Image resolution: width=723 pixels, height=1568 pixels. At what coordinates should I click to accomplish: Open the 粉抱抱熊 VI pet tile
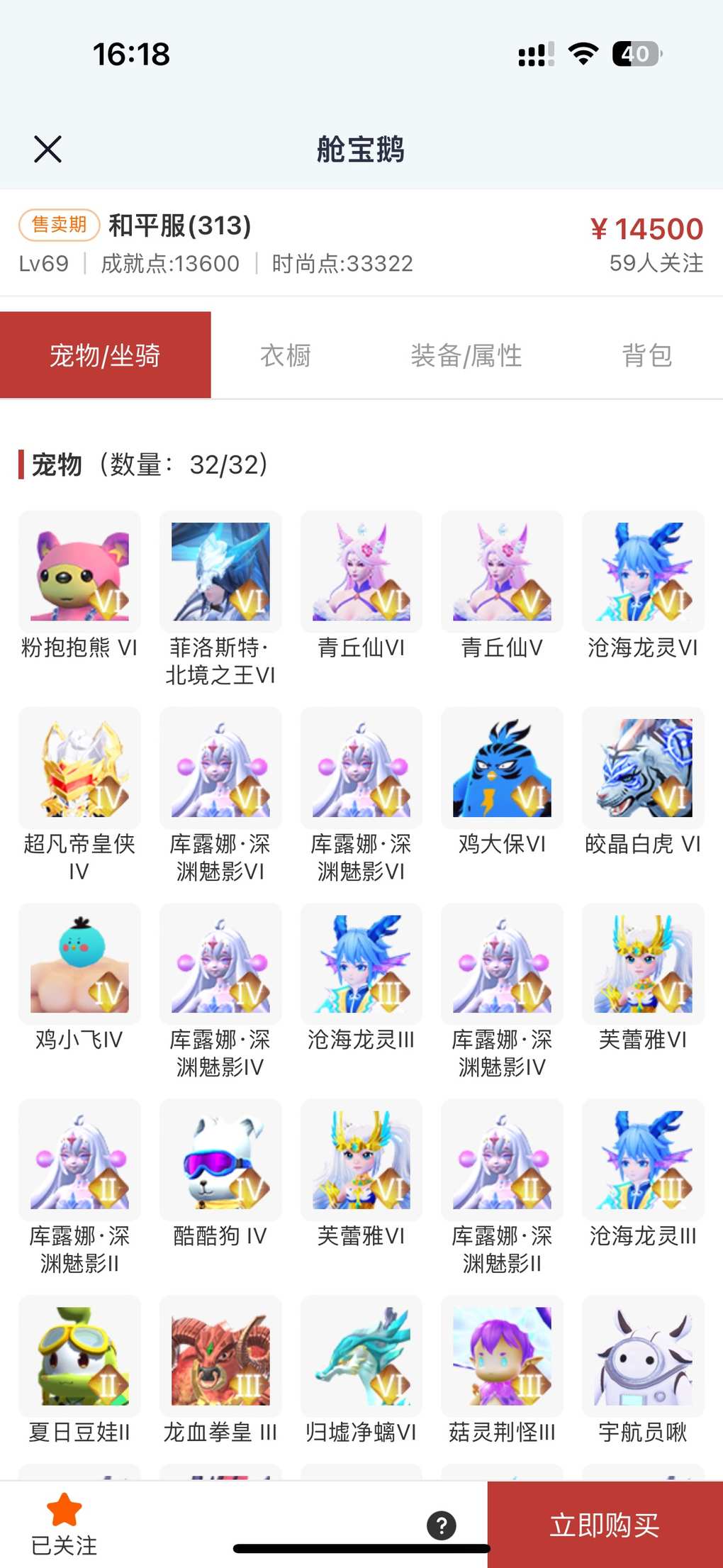[79, 572]
